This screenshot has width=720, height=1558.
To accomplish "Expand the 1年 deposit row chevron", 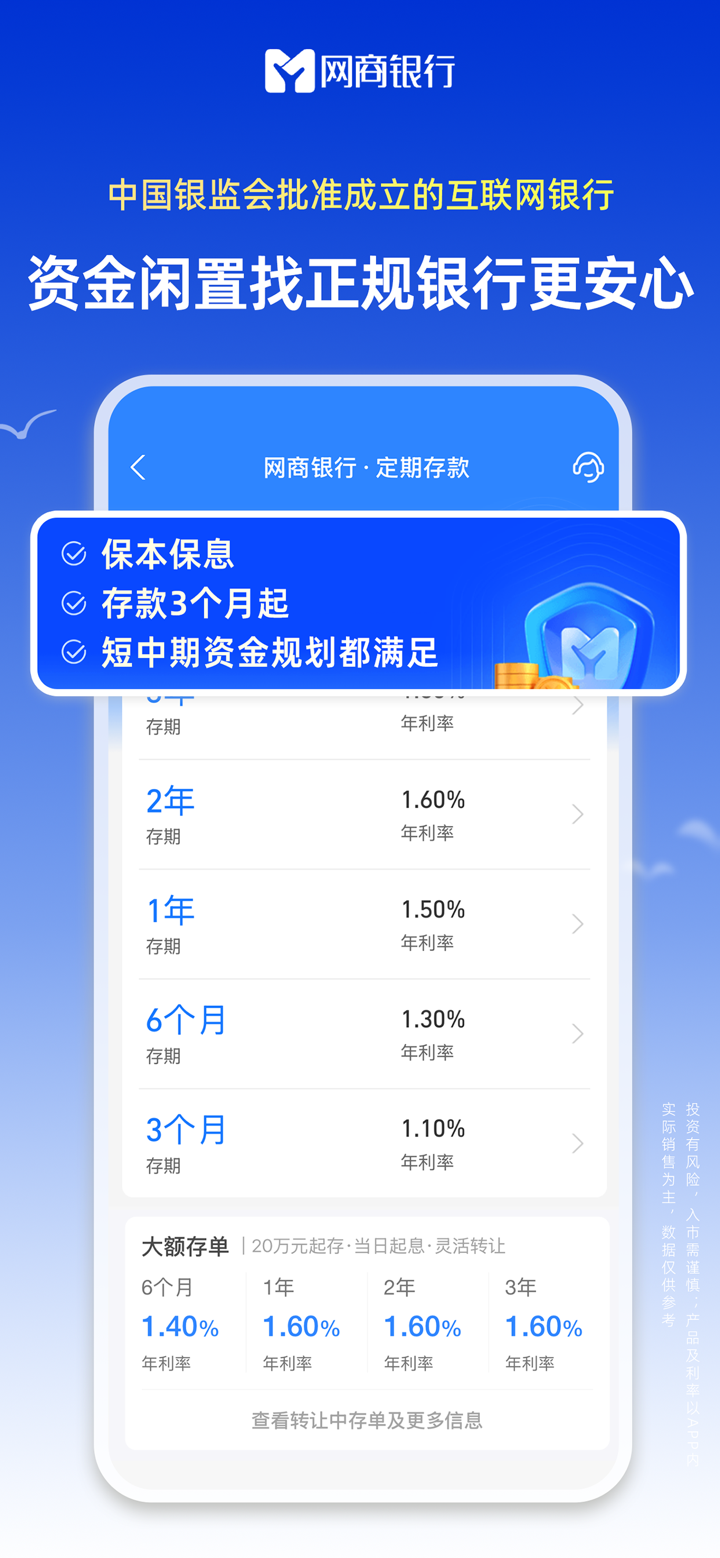I will pos(578,923).
